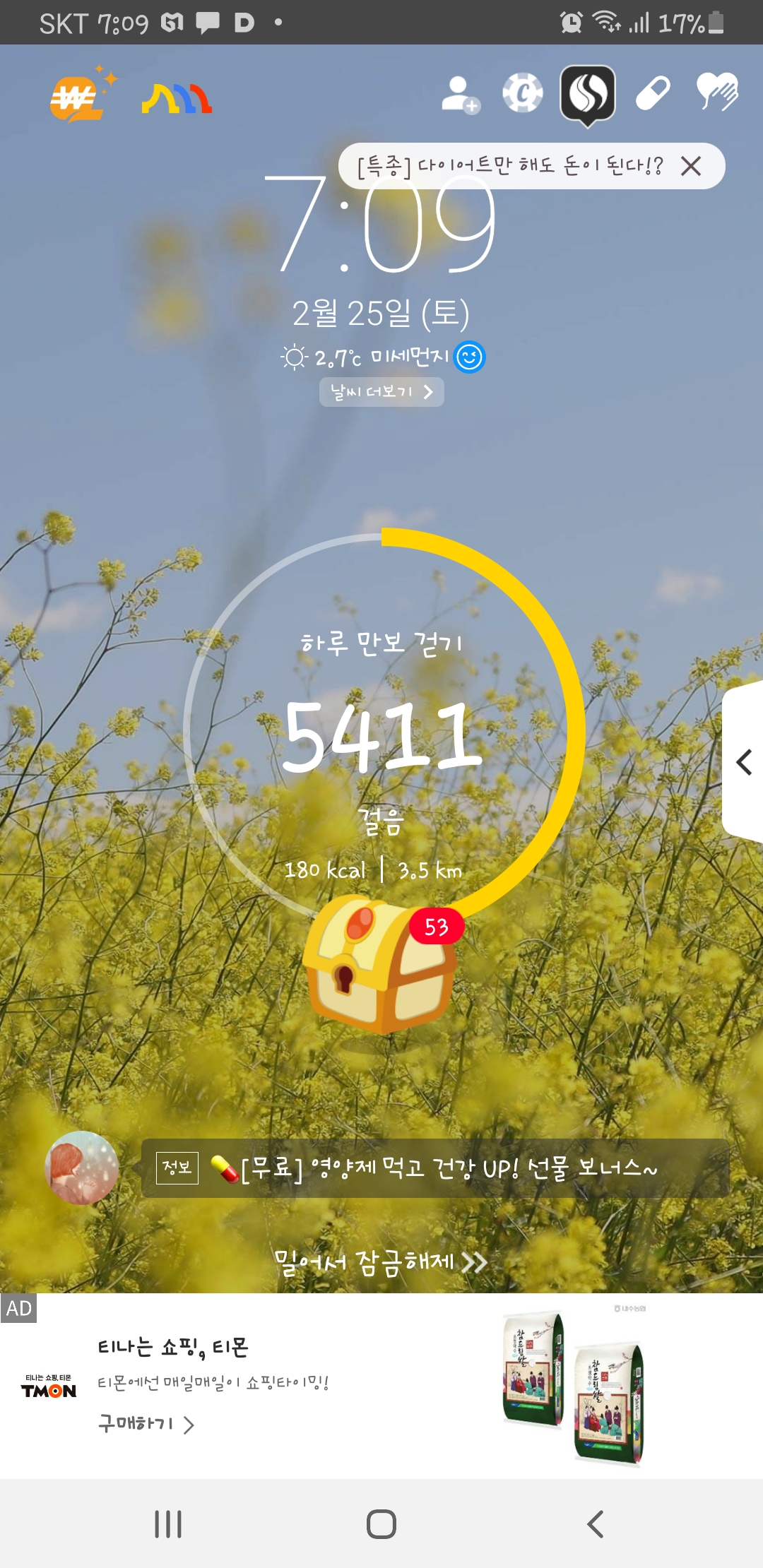Screen dimensions: 763x1568
Task: Tap 구매하기 in the TMON ad
Action: (x=146, y=1424)
